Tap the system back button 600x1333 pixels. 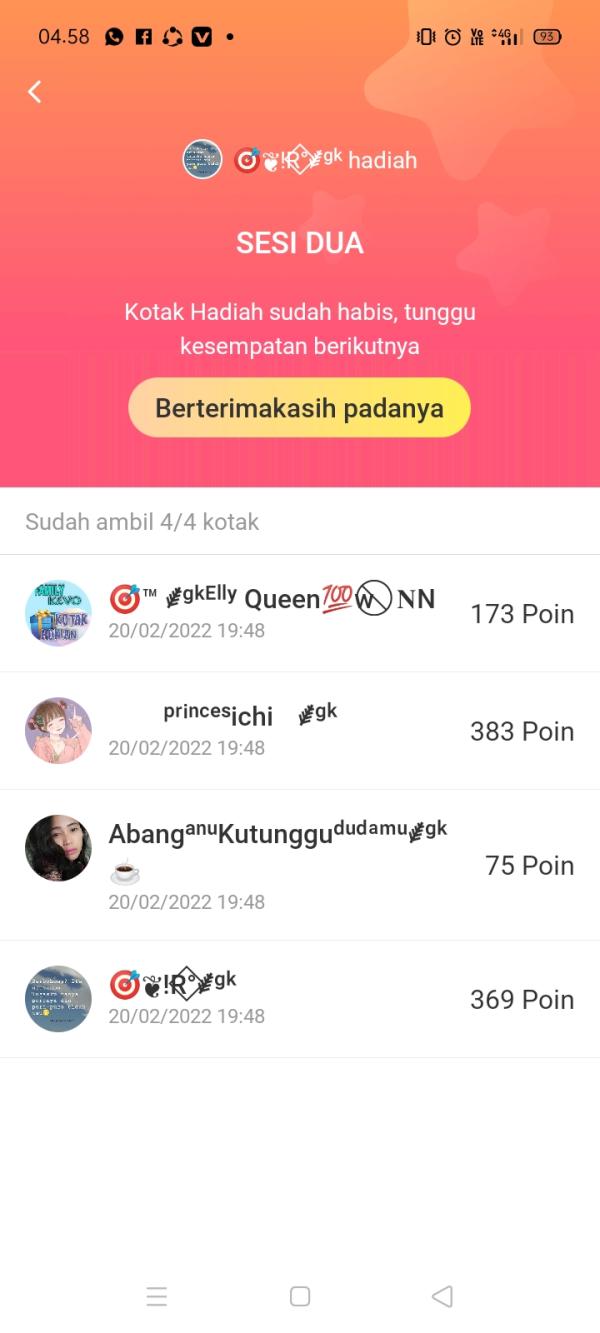pos(442,1297)
